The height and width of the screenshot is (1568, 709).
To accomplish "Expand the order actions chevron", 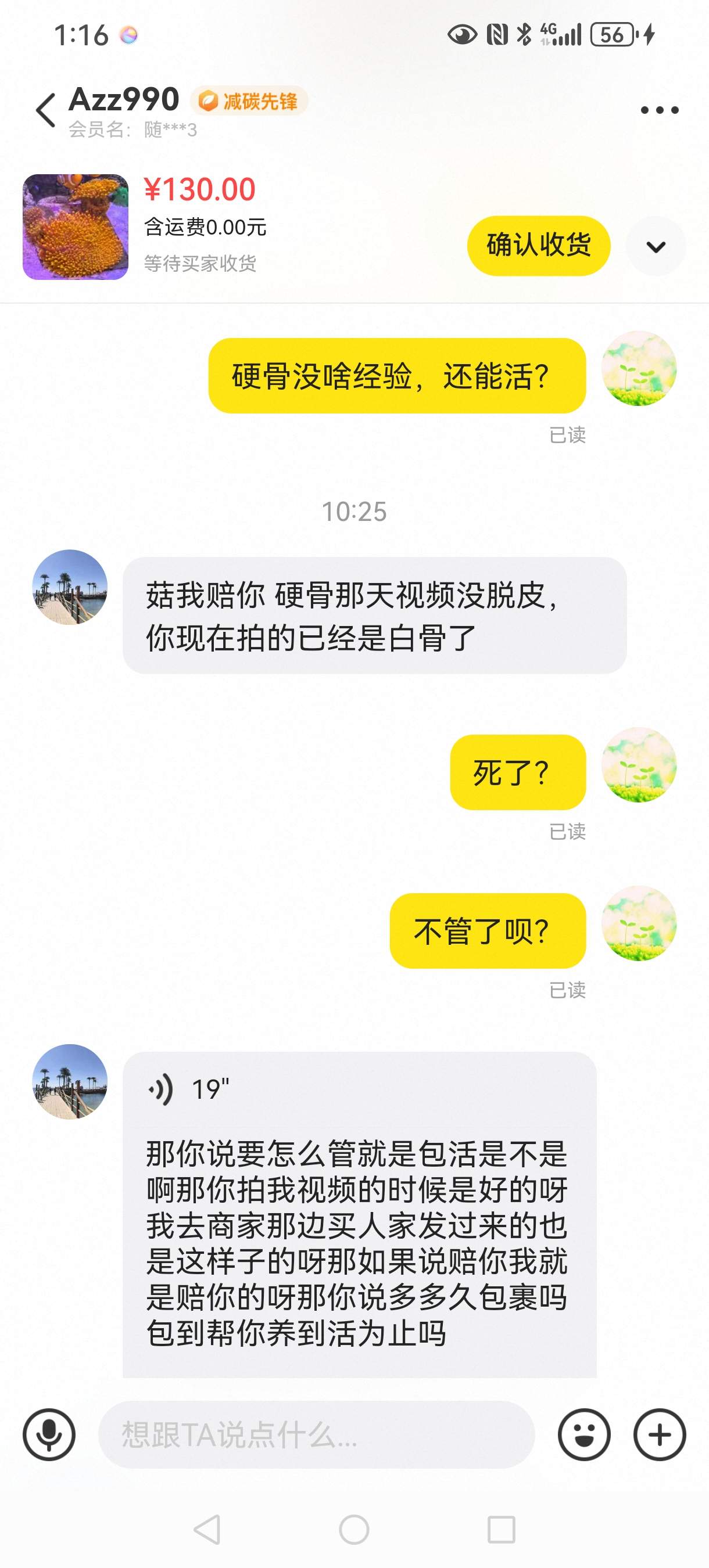I will point(656,246).
